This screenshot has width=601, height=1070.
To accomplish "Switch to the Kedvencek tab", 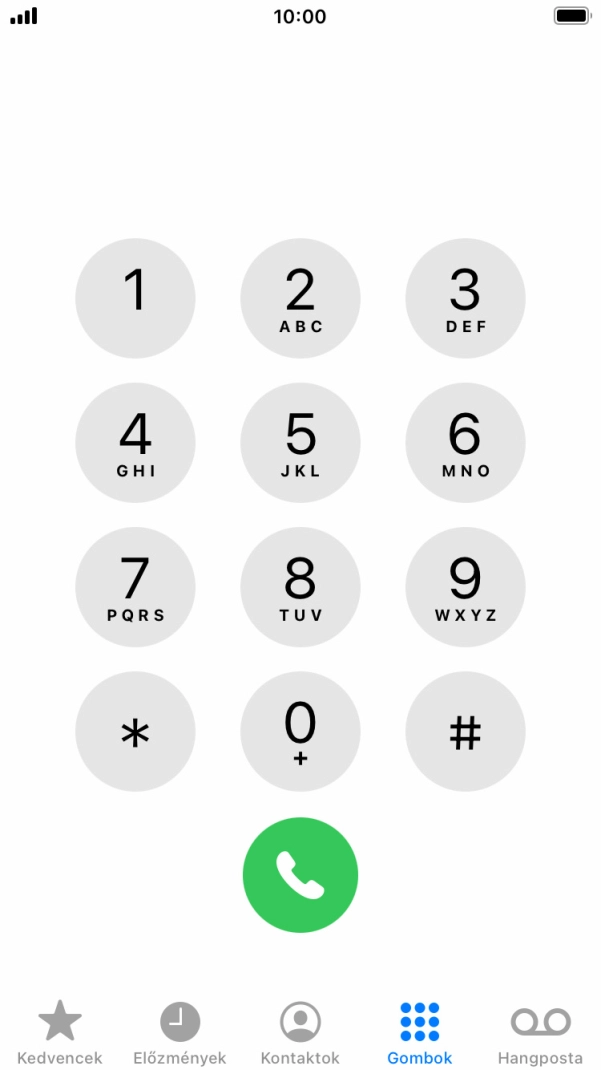I will tap(60, 1033).
